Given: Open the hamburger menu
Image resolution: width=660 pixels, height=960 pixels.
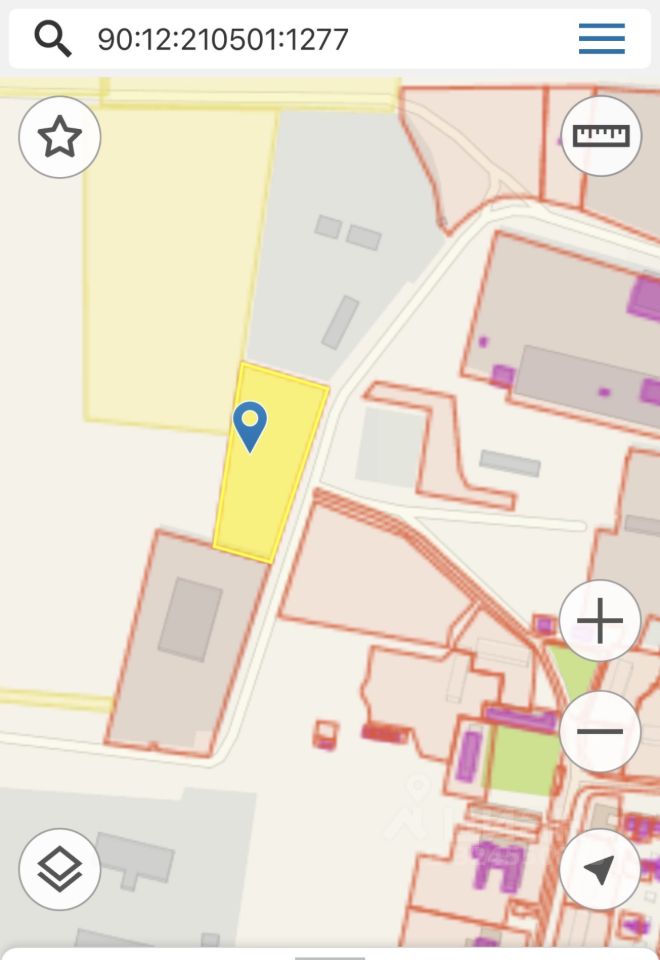Looking at the screenshot, I should [x=601, y=40].
